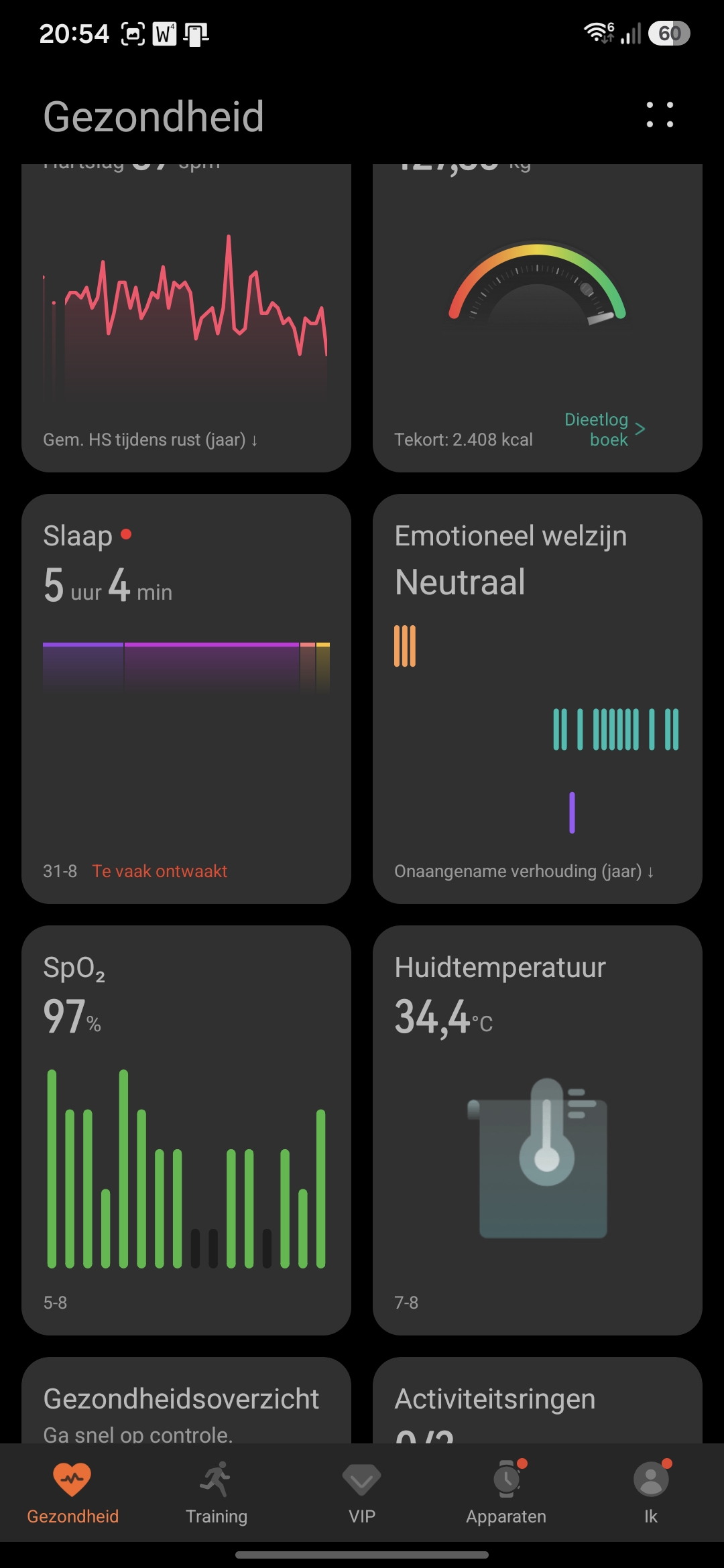Image resolution: width=724 pixels, height=1568 pixels.
Task: Open the Gezondheidsoverzicht card
Action: click(186, 1400)
